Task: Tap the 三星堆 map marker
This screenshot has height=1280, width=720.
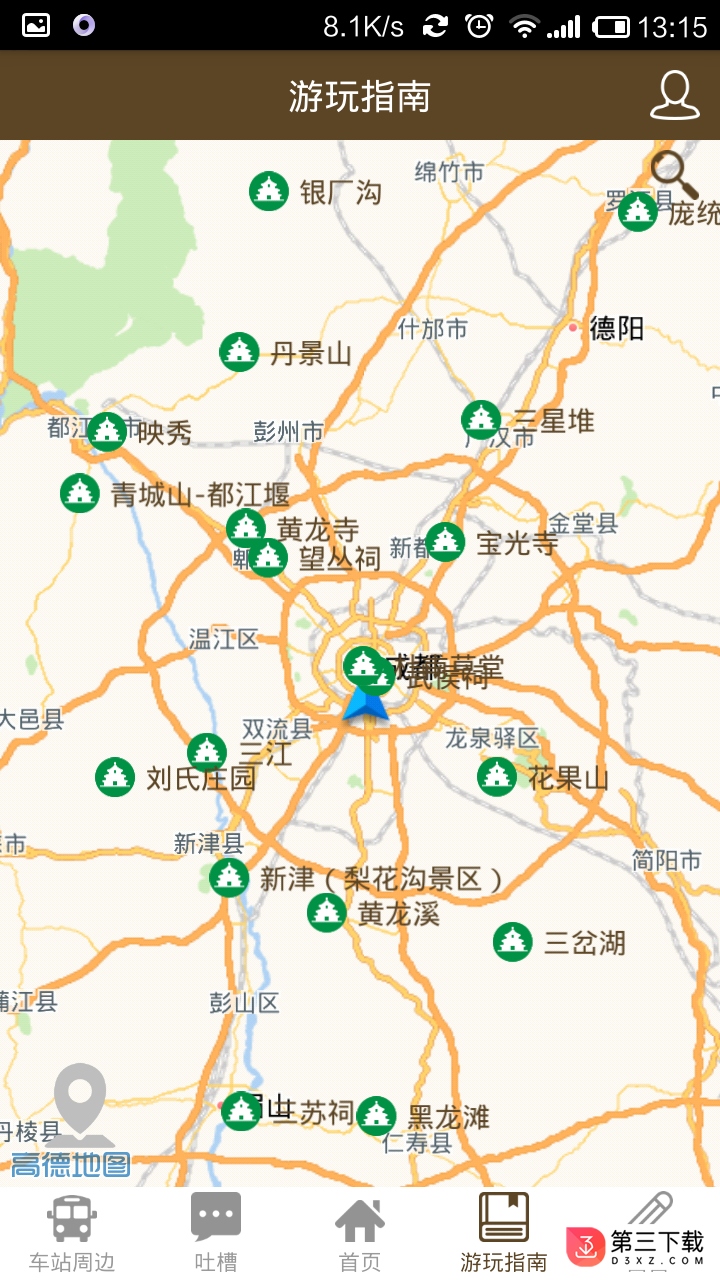Action: (x=481, y=420)
